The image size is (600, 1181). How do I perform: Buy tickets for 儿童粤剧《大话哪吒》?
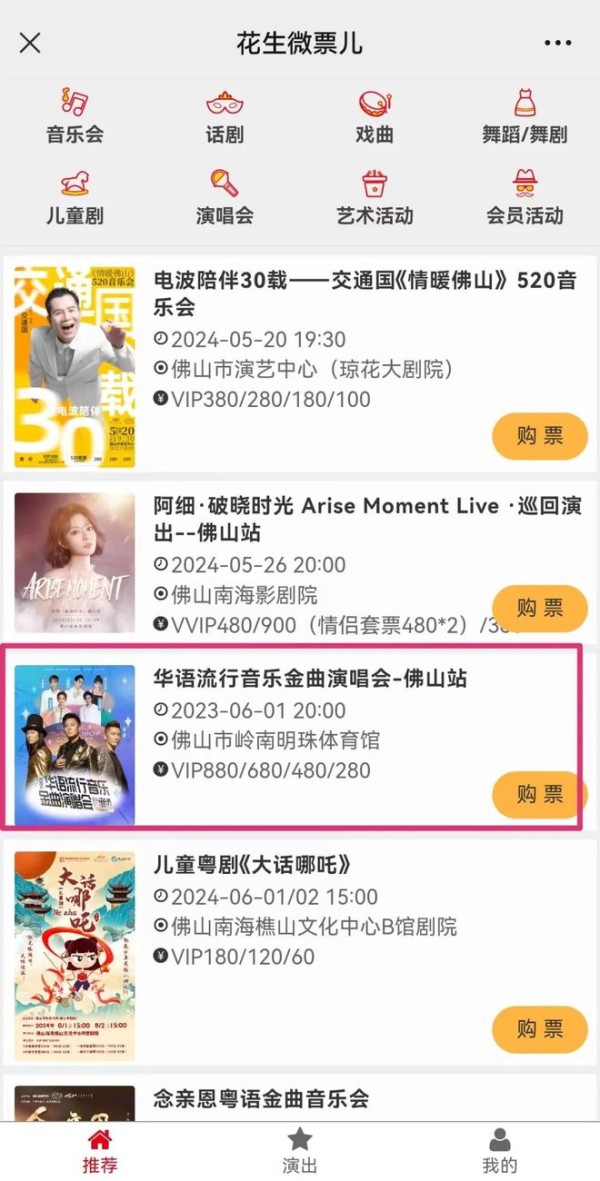point(540,1029)
